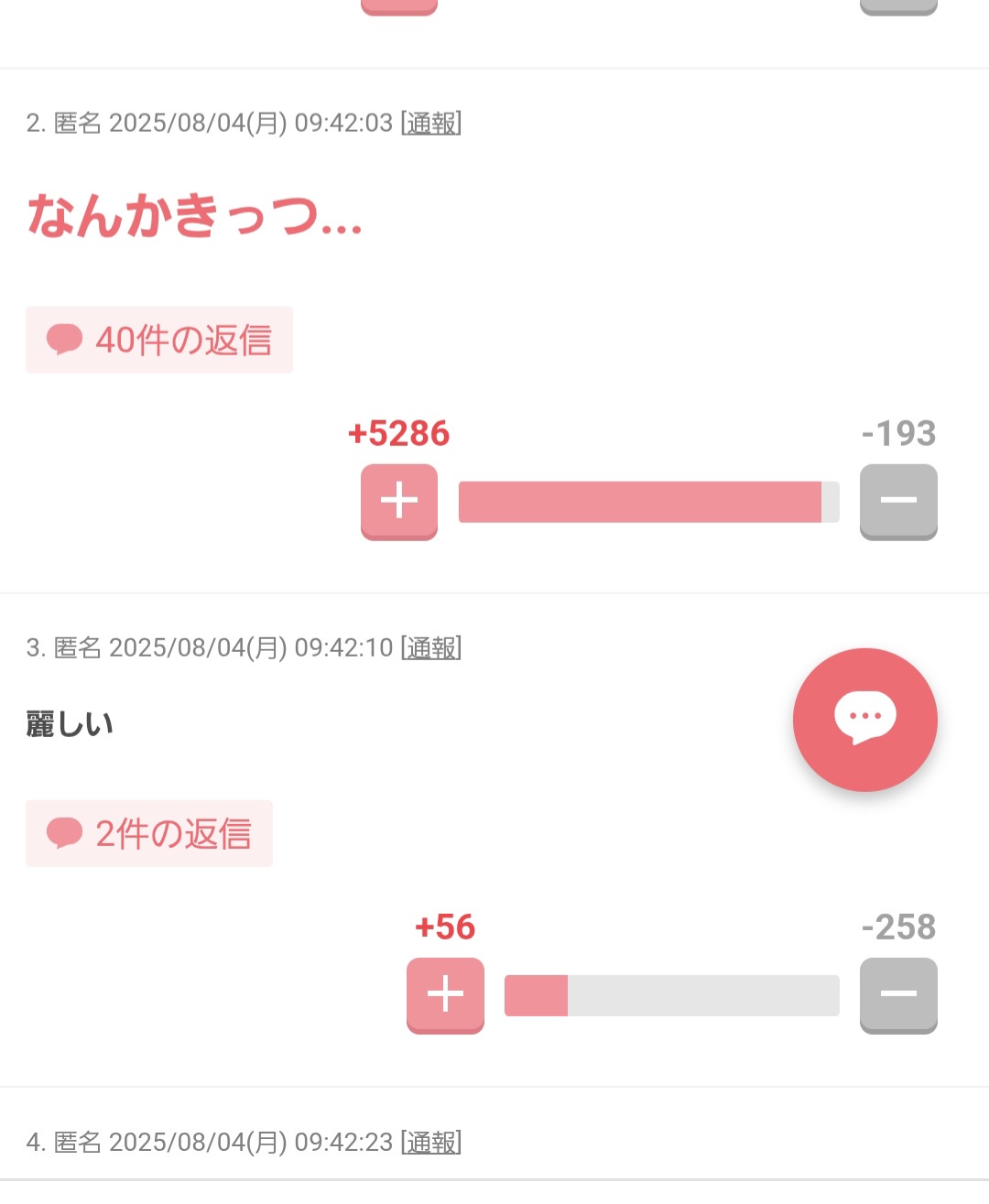The width and height of the screenshot is (989, 1204).
Task: Downvote the 麗しい comment
Action: (x=898, y=994)
